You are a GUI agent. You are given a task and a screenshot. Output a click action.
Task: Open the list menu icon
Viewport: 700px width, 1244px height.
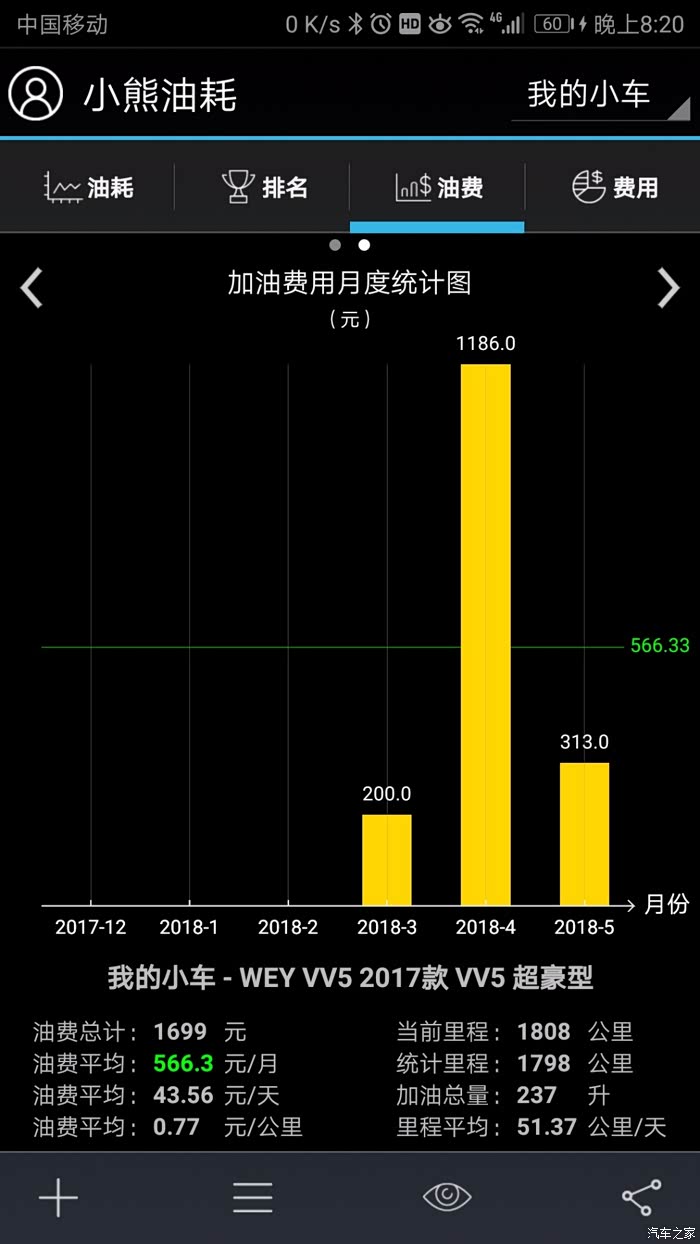(252, 1197)
